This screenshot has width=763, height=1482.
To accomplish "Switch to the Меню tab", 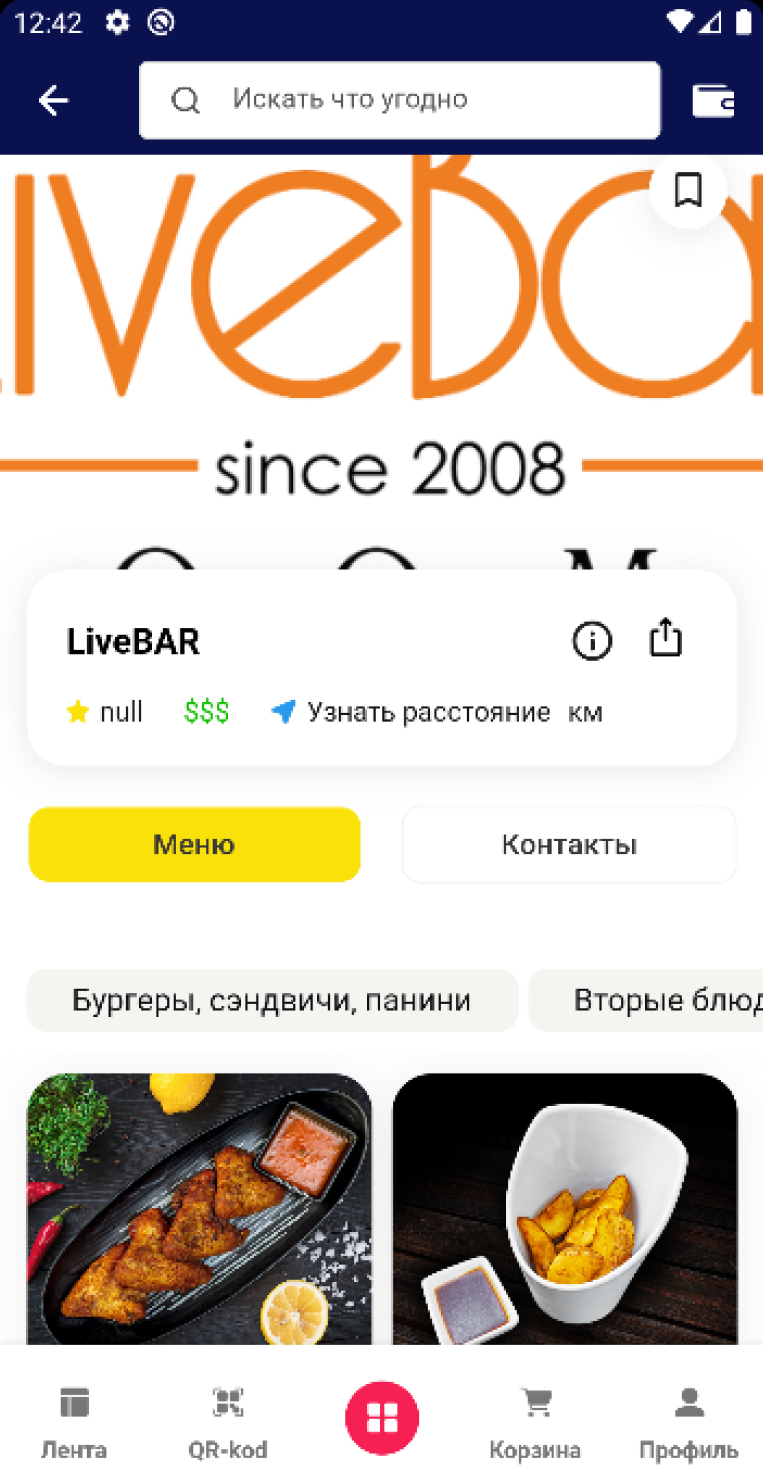I will [194, 845].
